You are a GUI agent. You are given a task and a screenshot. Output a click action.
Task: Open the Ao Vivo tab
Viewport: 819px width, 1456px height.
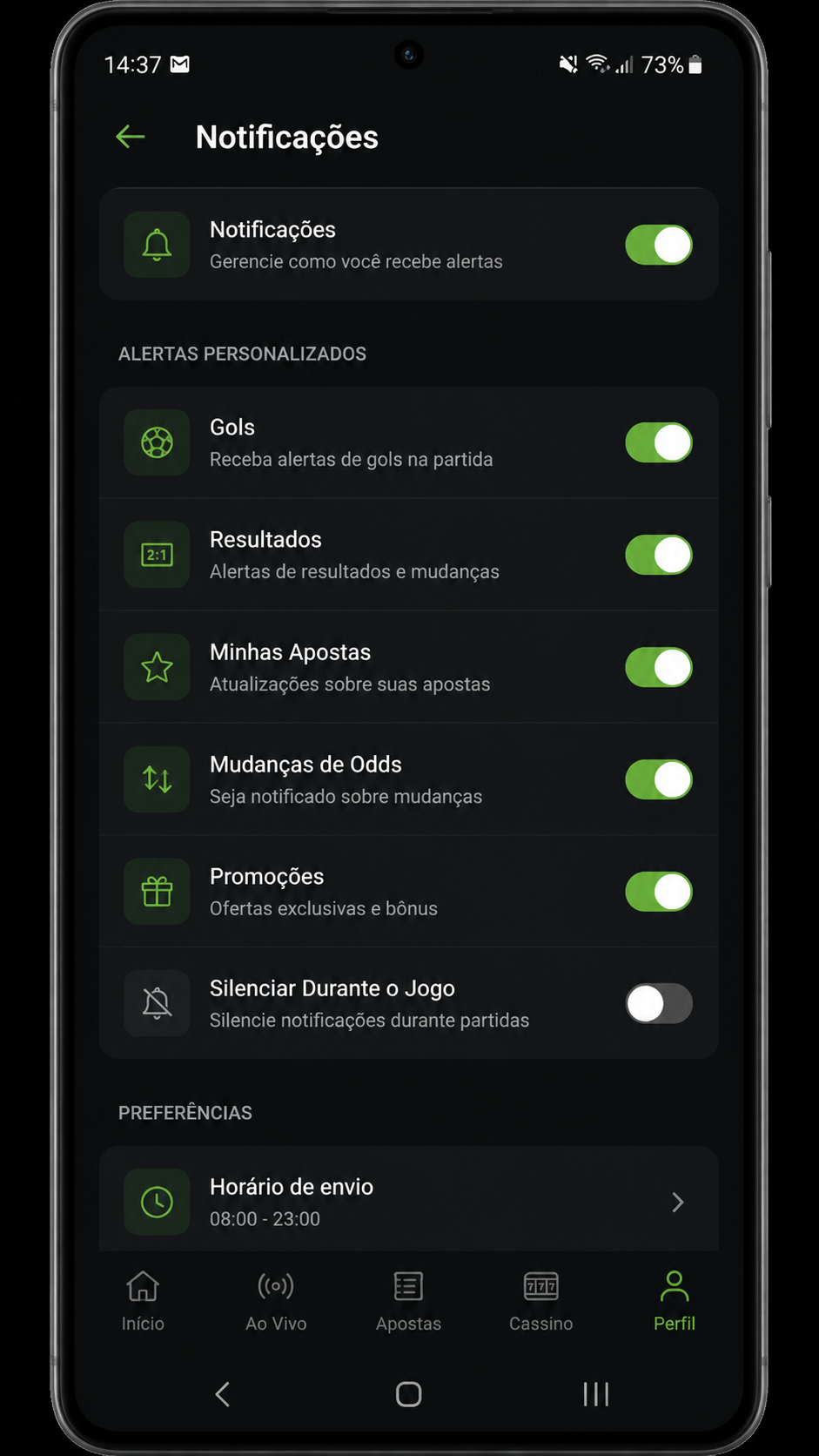(276, 1301)
